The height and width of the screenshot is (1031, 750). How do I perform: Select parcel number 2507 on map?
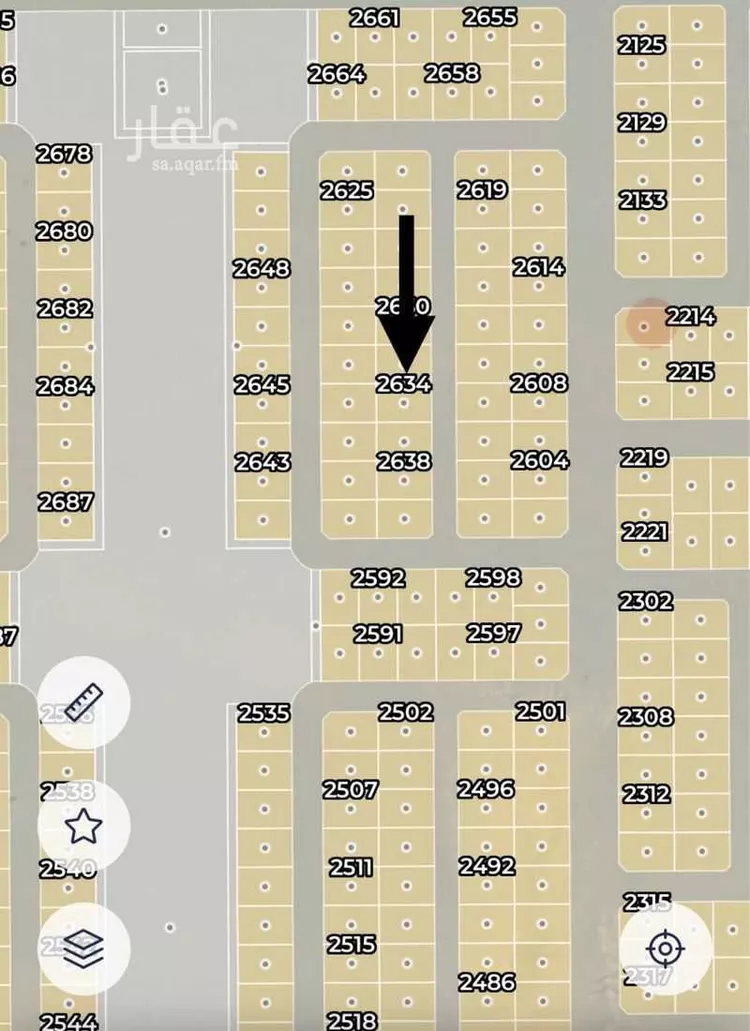350,790
